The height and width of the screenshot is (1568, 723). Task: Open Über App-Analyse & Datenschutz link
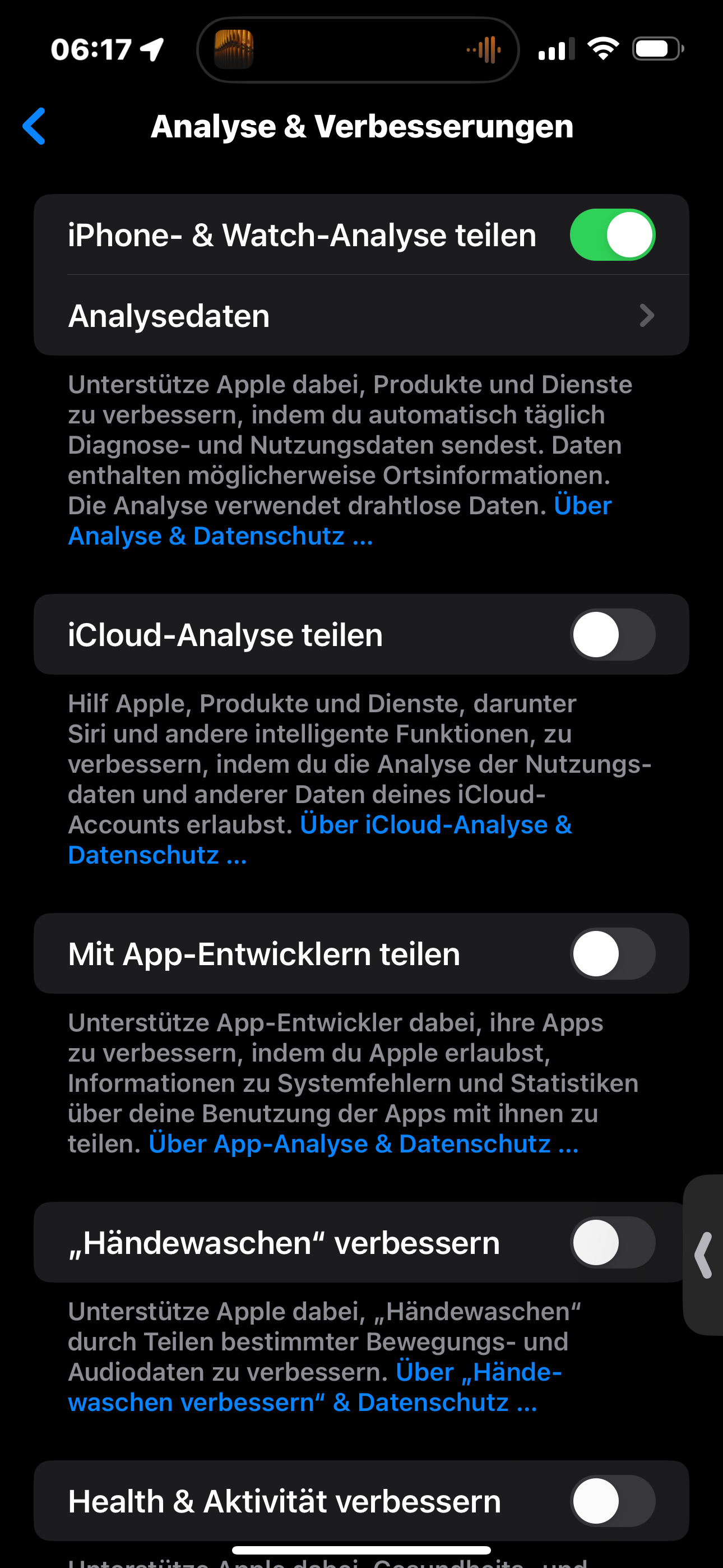363,1145
